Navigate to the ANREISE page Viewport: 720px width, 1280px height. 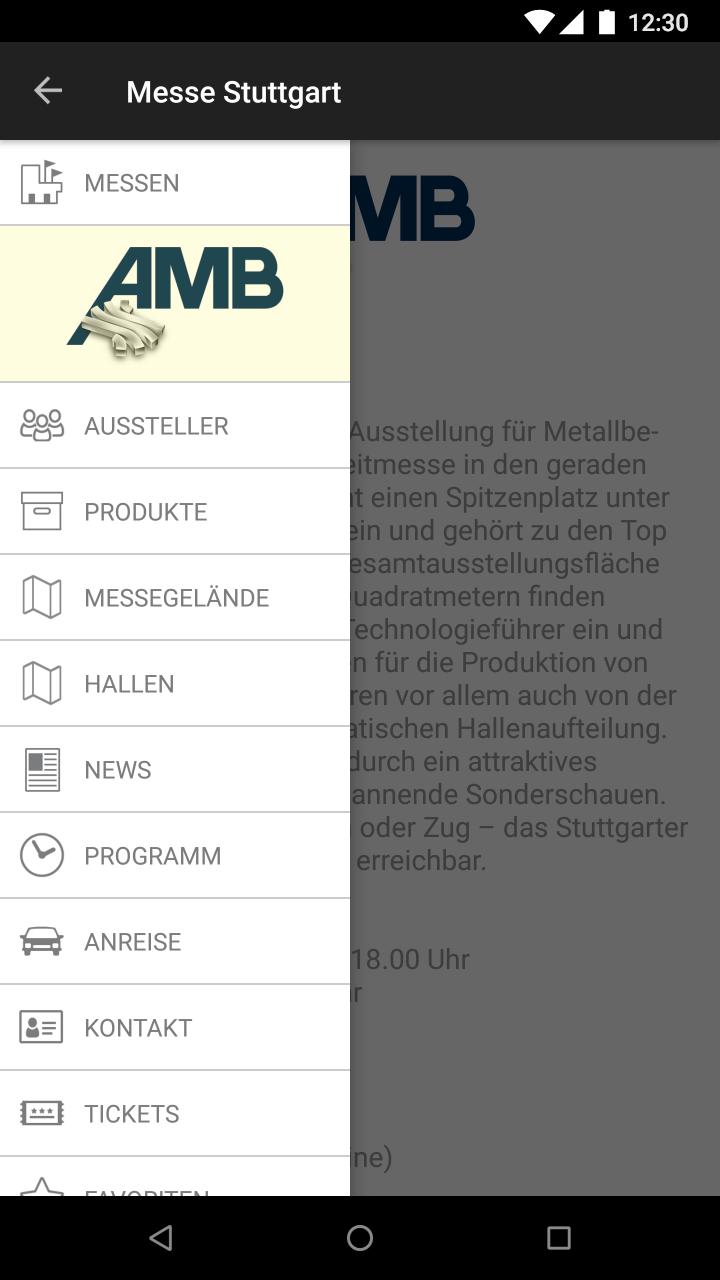tap(133, 941)
